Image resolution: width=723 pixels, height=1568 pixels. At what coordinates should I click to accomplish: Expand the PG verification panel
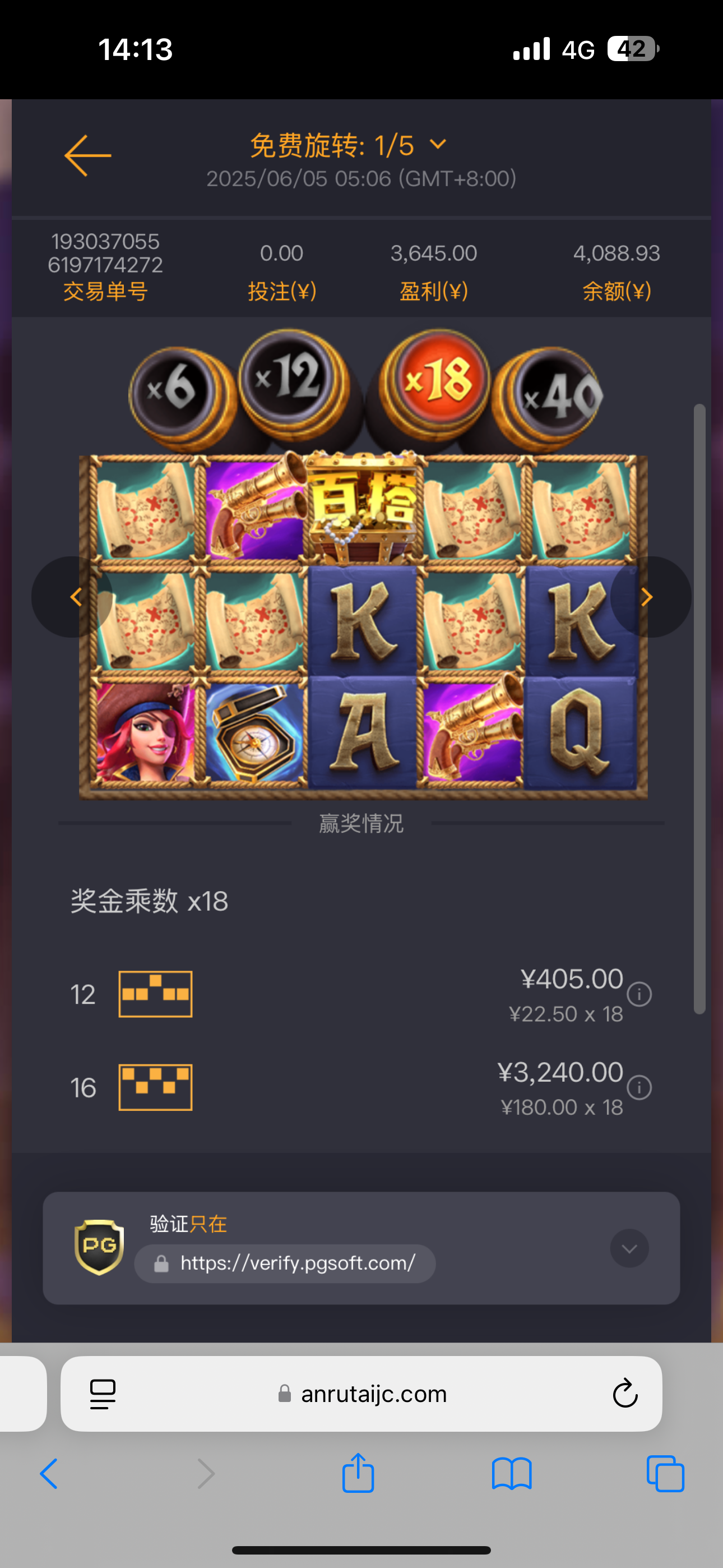(629, 1248)
